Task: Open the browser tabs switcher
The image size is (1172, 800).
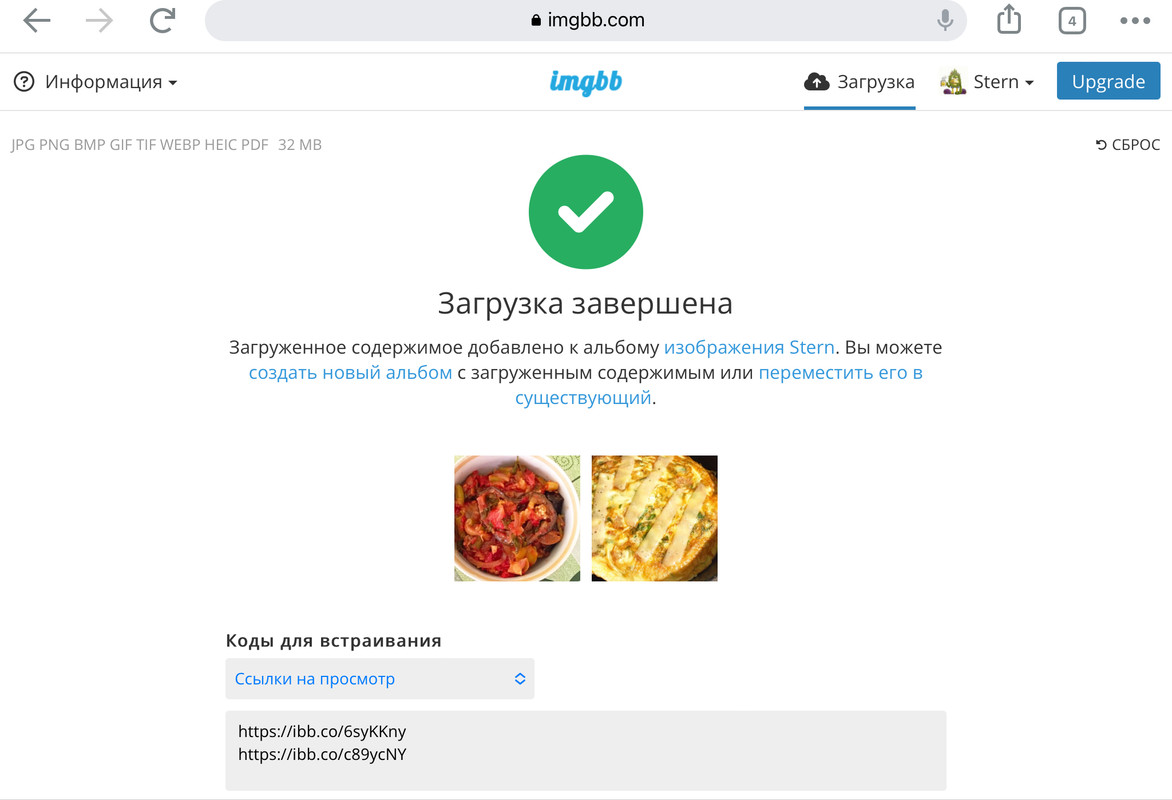Action: (x=1072, y=20)
